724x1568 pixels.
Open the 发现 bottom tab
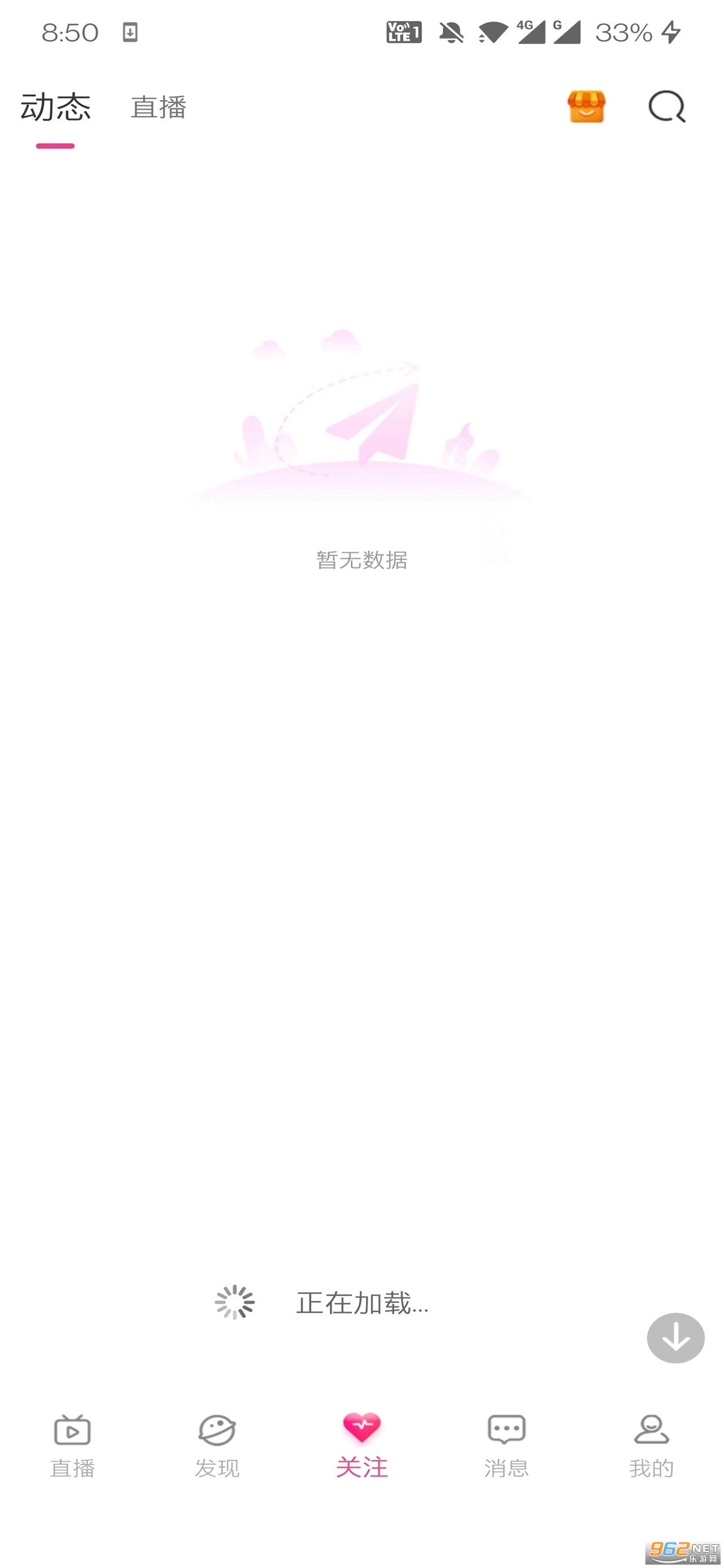pos(217,1447)
